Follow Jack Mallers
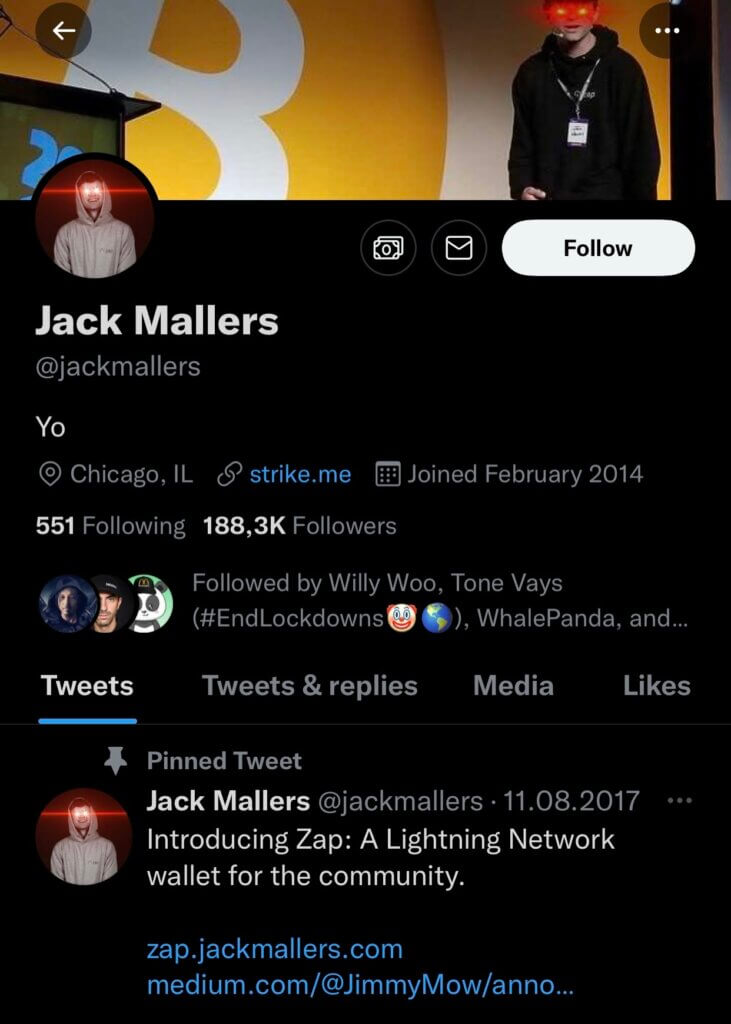The height and width of the screenshot is (1024, 731). point(598,248)
